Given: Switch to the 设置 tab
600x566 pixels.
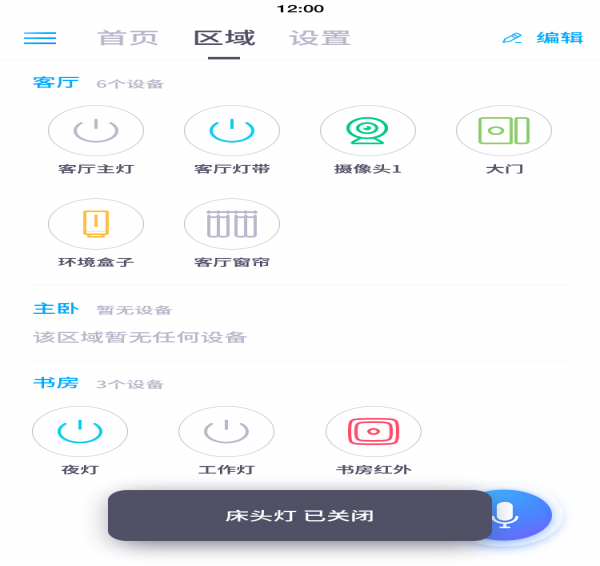Looking at the screenshot, I should [320, 38].
